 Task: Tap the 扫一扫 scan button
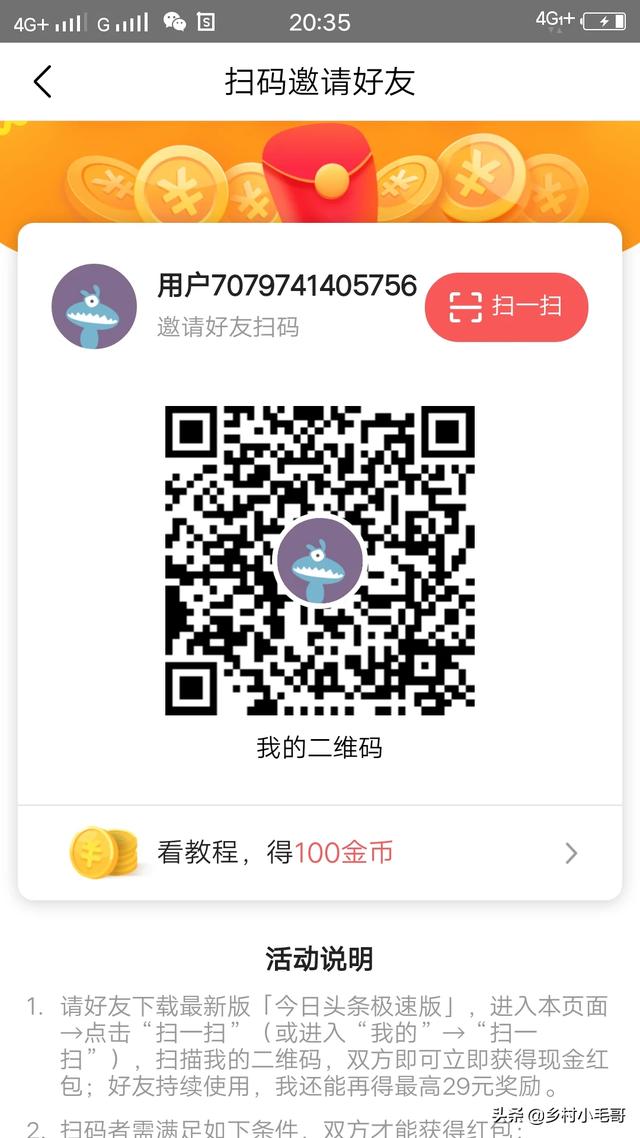tap(506, 307)
